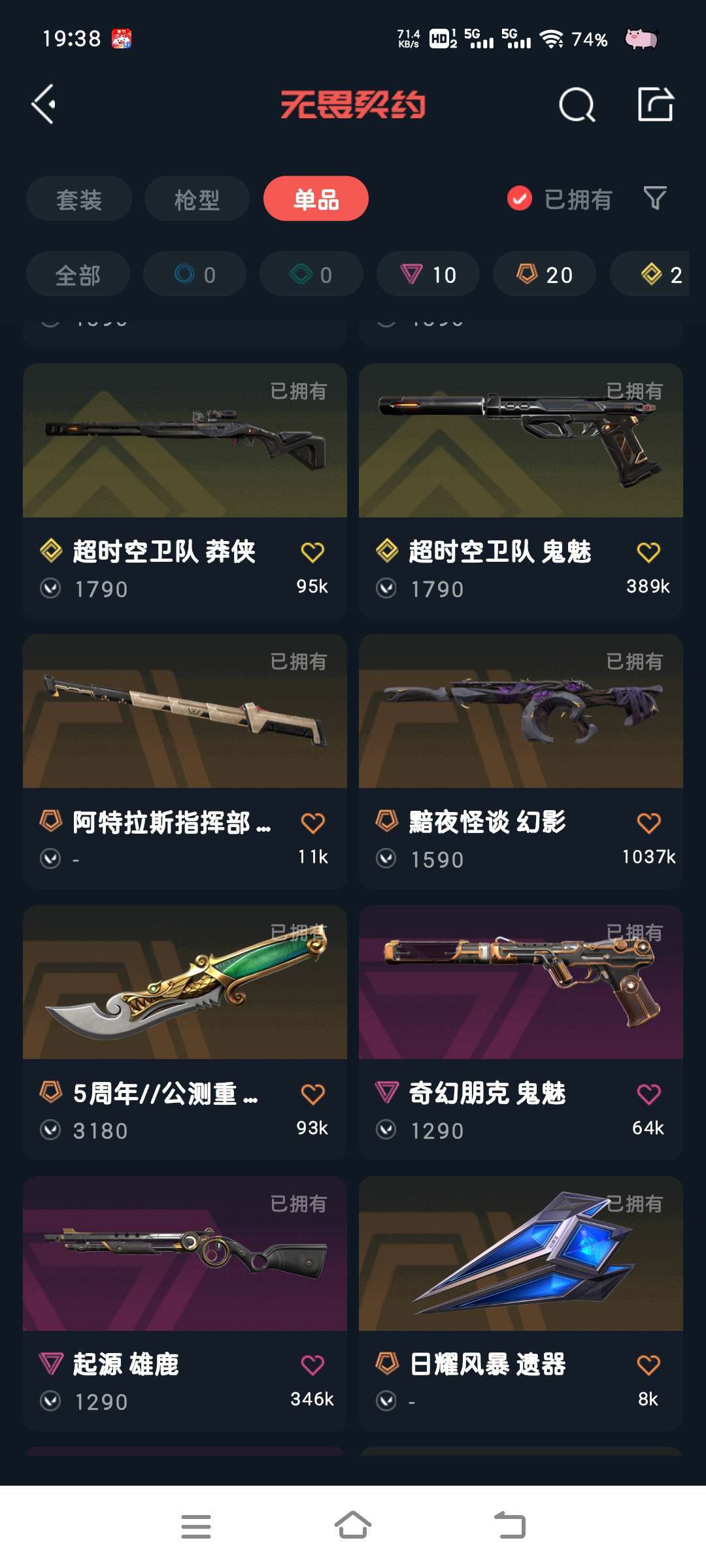Select the green currency tier filter
Screen dimensions: 706x1568
coord(311,274)
